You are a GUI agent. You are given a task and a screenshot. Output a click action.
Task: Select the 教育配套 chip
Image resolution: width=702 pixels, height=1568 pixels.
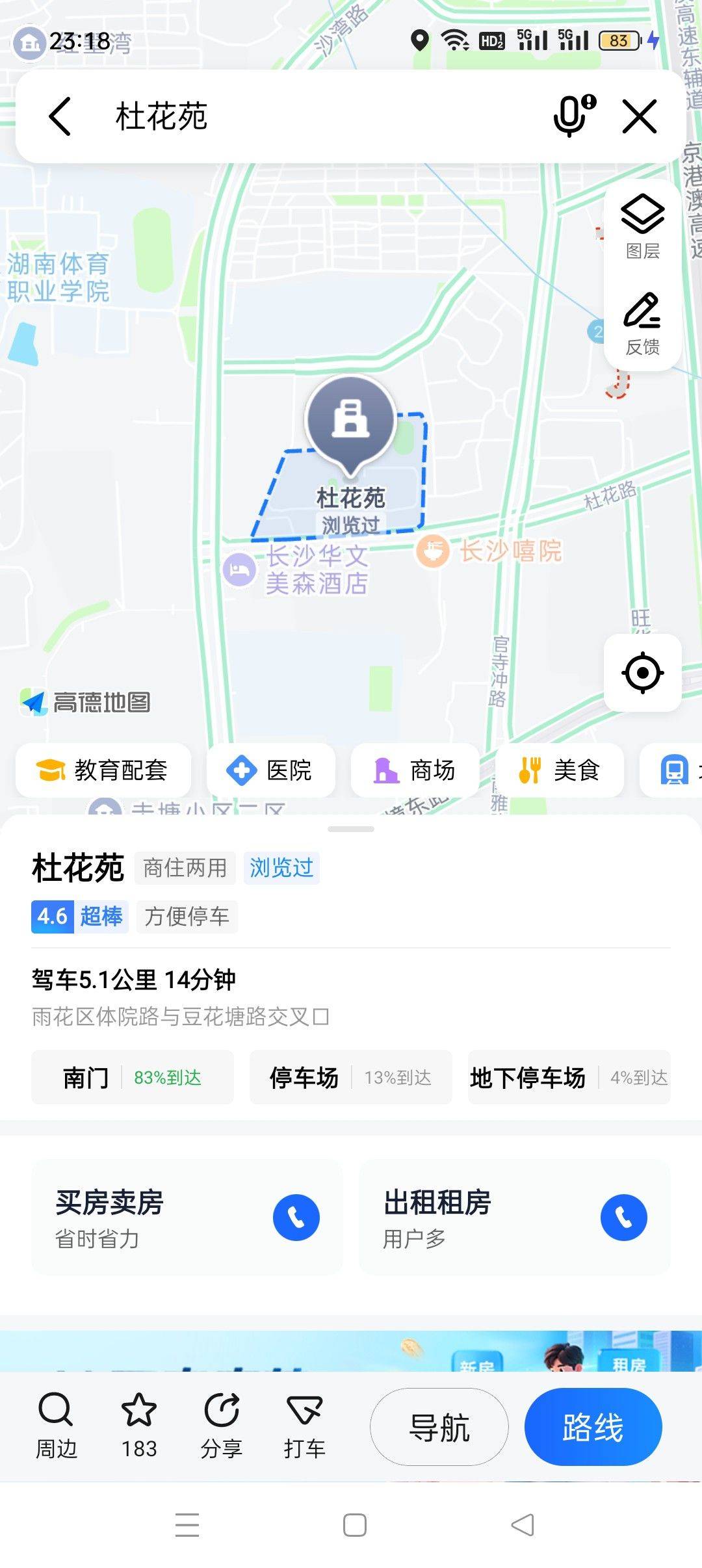point(103,770)
